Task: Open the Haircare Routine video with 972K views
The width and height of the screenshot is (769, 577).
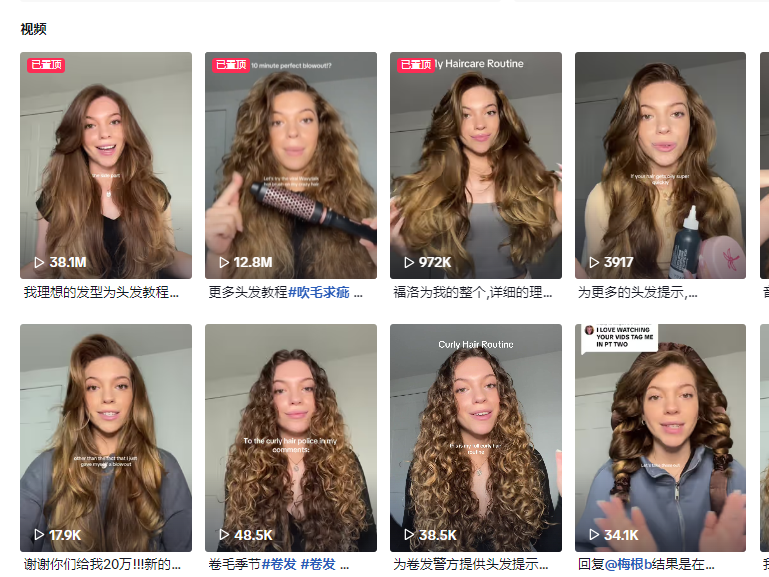Action: click(475, 165)
